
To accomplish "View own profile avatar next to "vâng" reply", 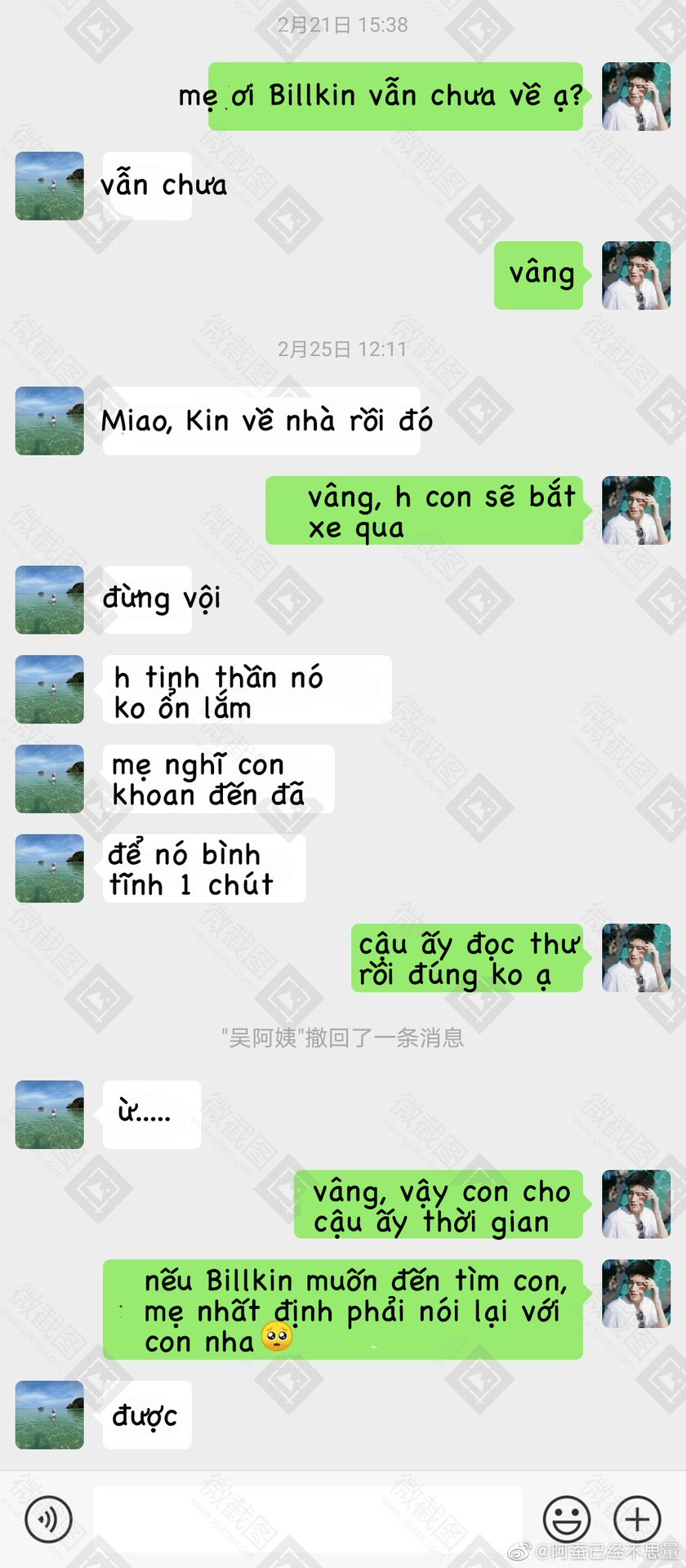I will [636, 275].
